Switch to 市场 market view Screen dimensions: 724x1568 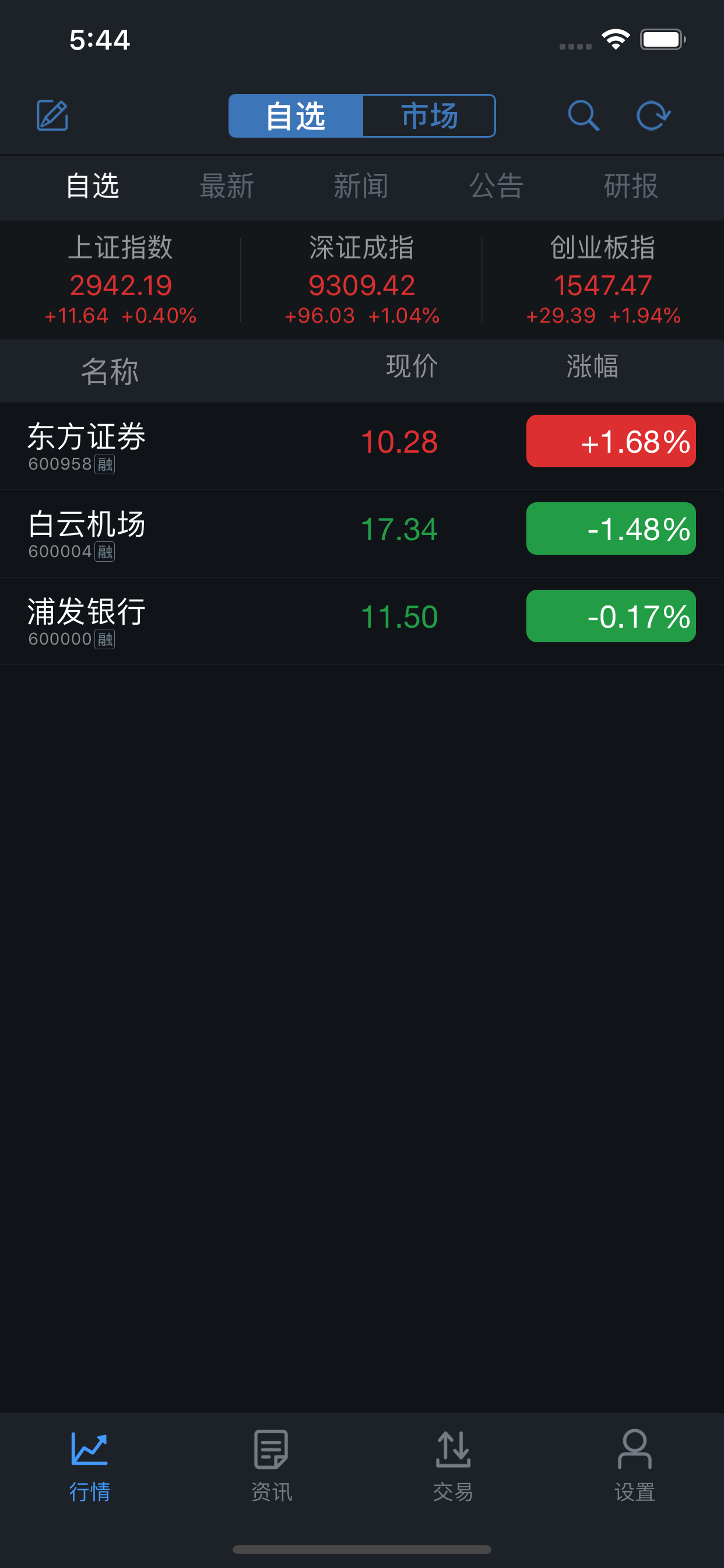click(x=429, y=116)
